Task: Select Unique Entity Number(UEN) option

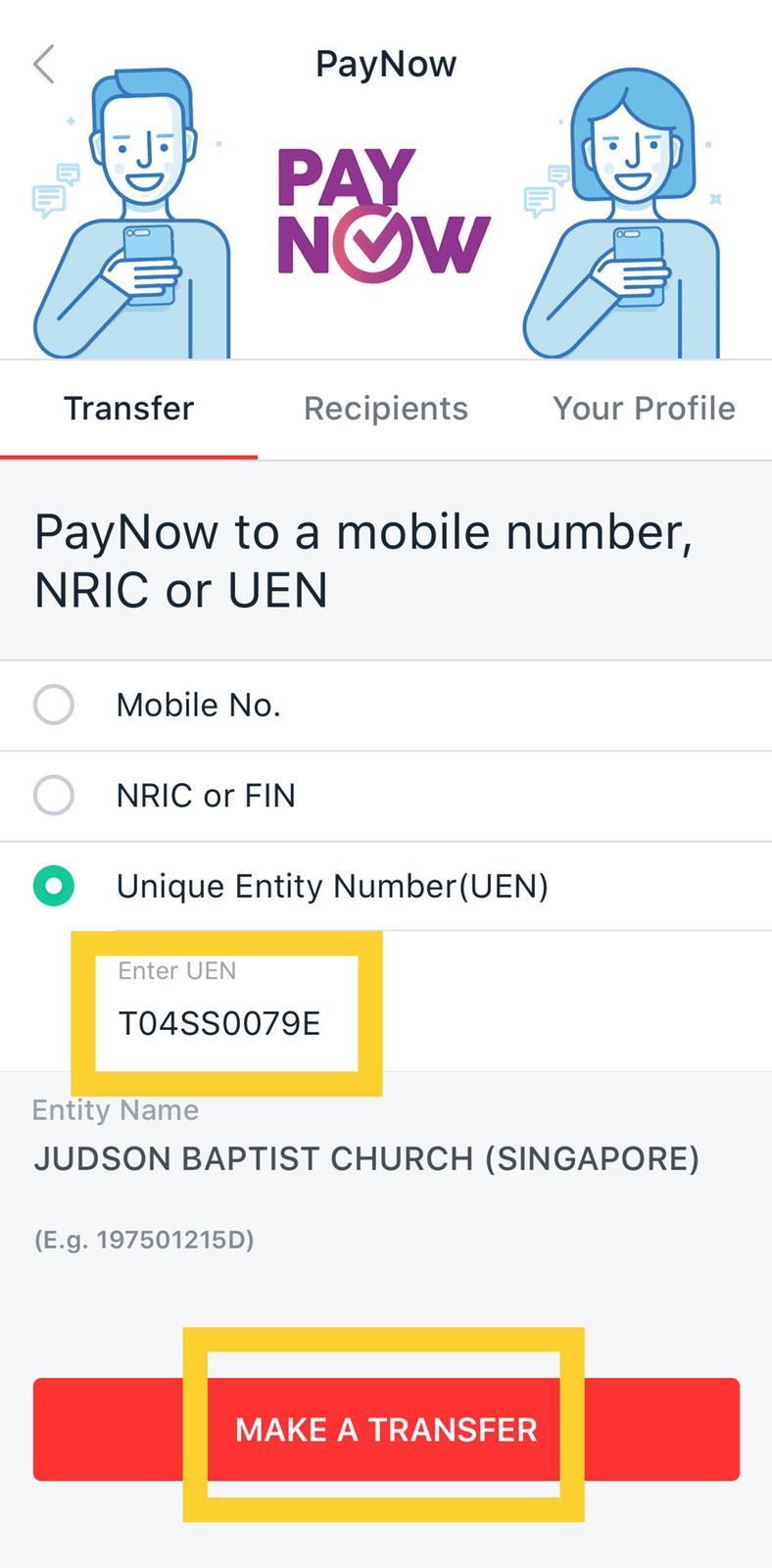Action: coord(386,886)
